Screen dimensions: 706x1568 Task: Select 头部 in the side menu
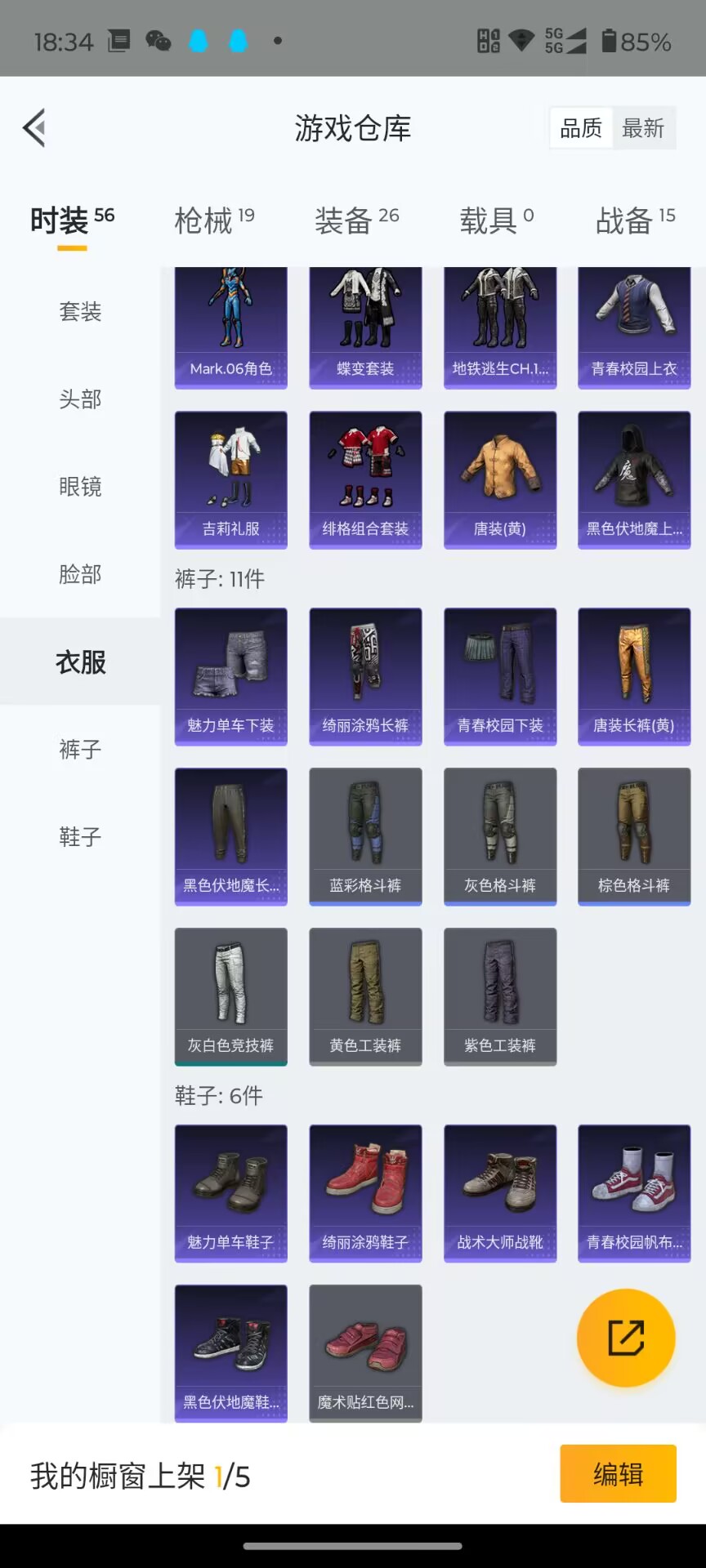coord(80,399)
